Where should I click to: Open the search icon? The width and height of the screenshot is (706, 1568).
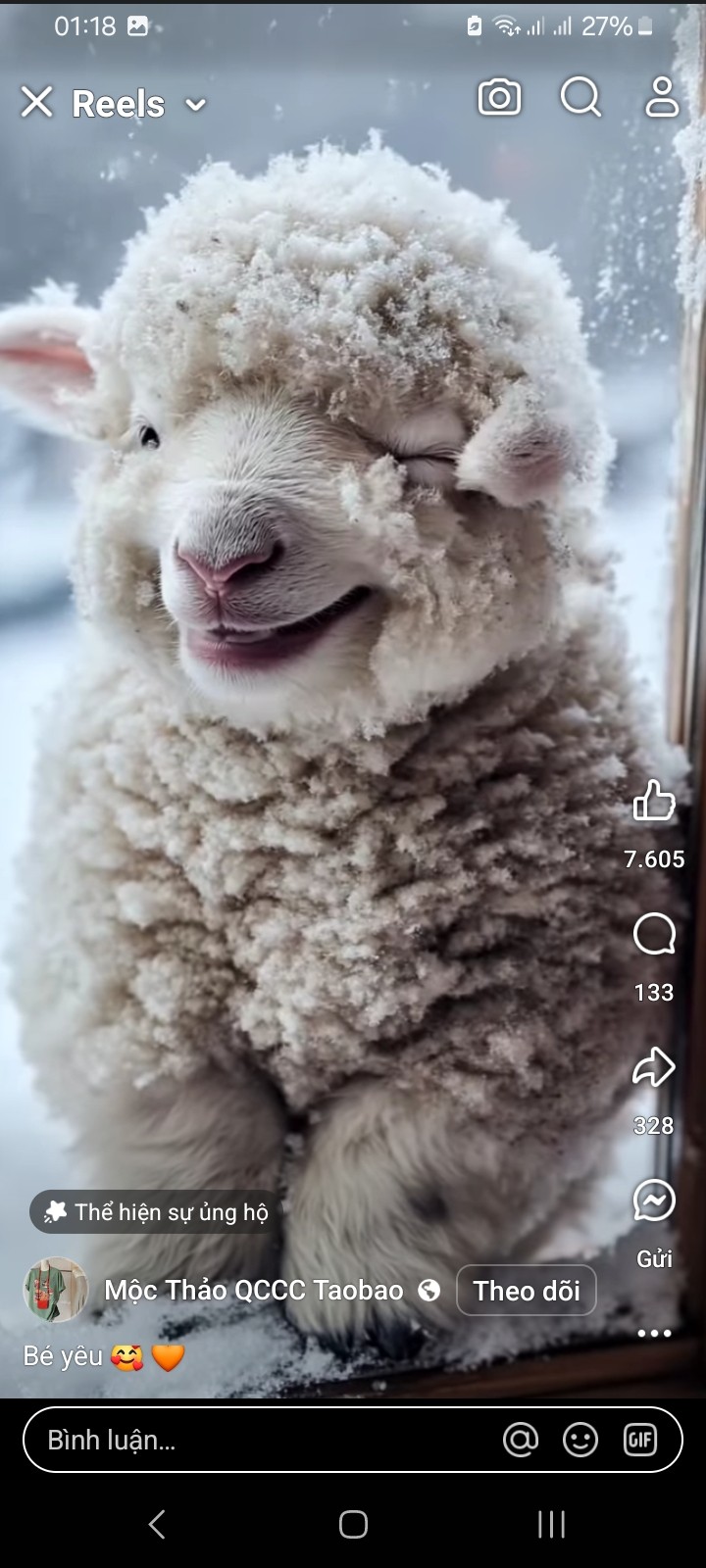580,98
